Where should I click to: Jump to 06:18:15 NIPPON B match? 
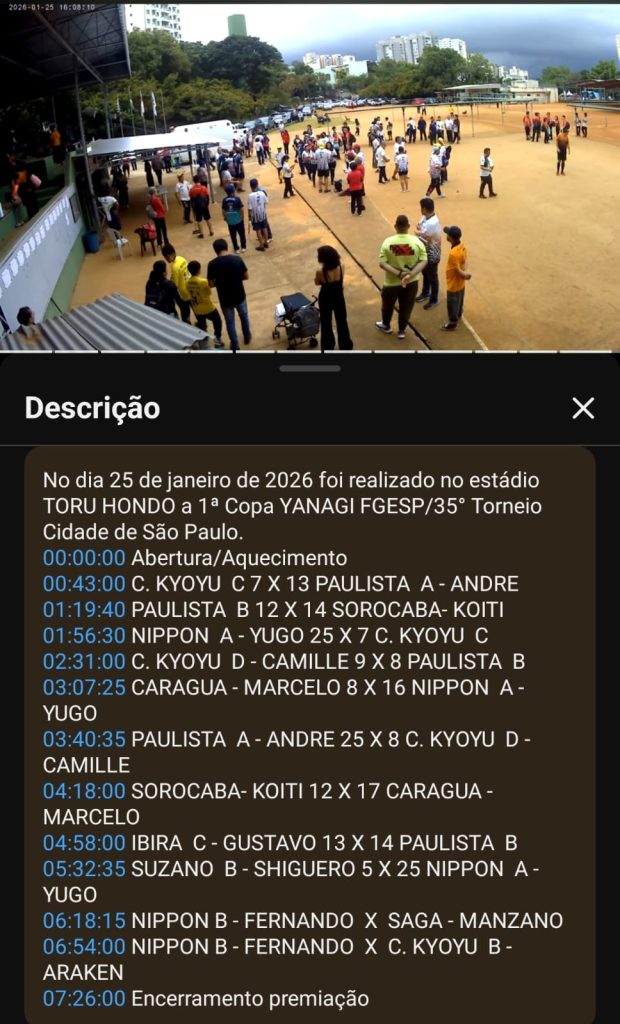click(84, 921)
